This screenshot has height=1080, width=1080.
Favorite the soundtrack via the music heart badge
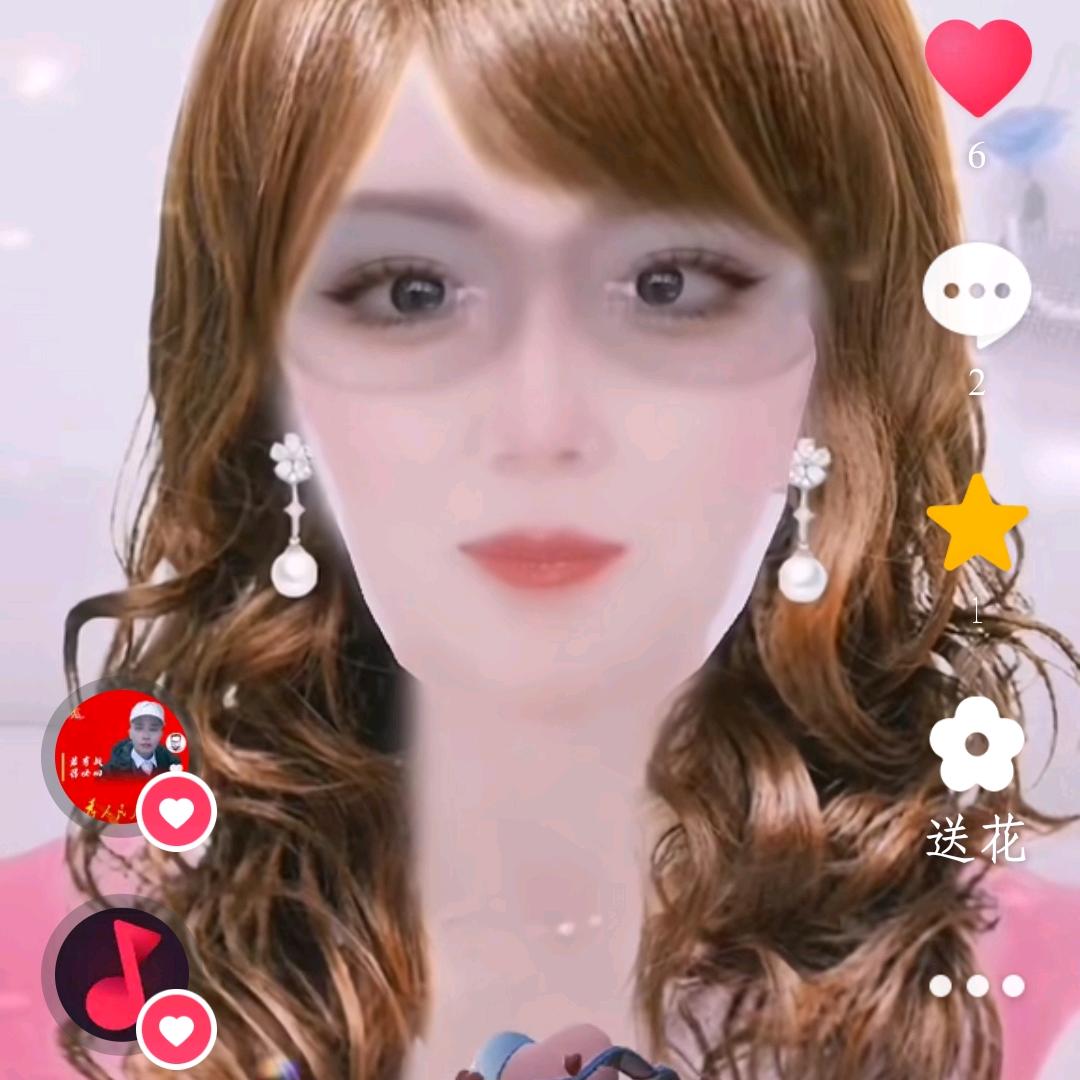[177, 1028]
